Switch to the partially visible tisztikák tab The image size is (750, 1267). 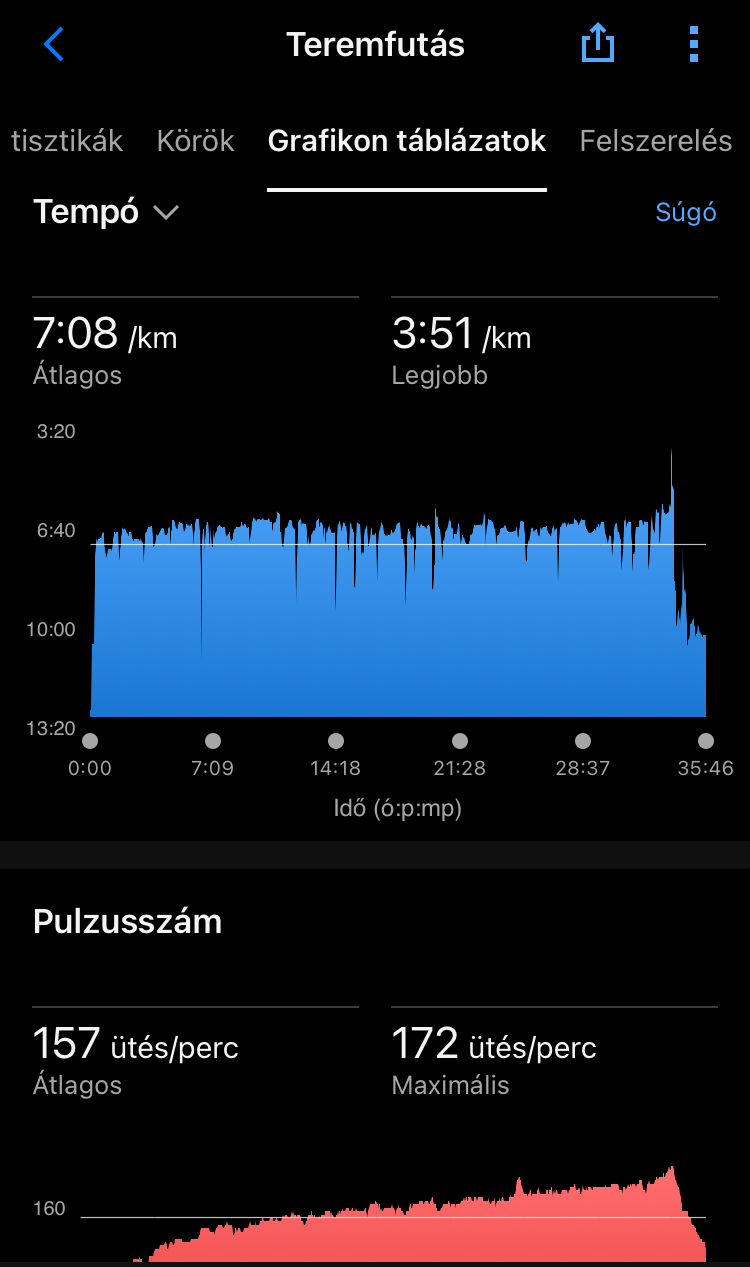(66, 141)
